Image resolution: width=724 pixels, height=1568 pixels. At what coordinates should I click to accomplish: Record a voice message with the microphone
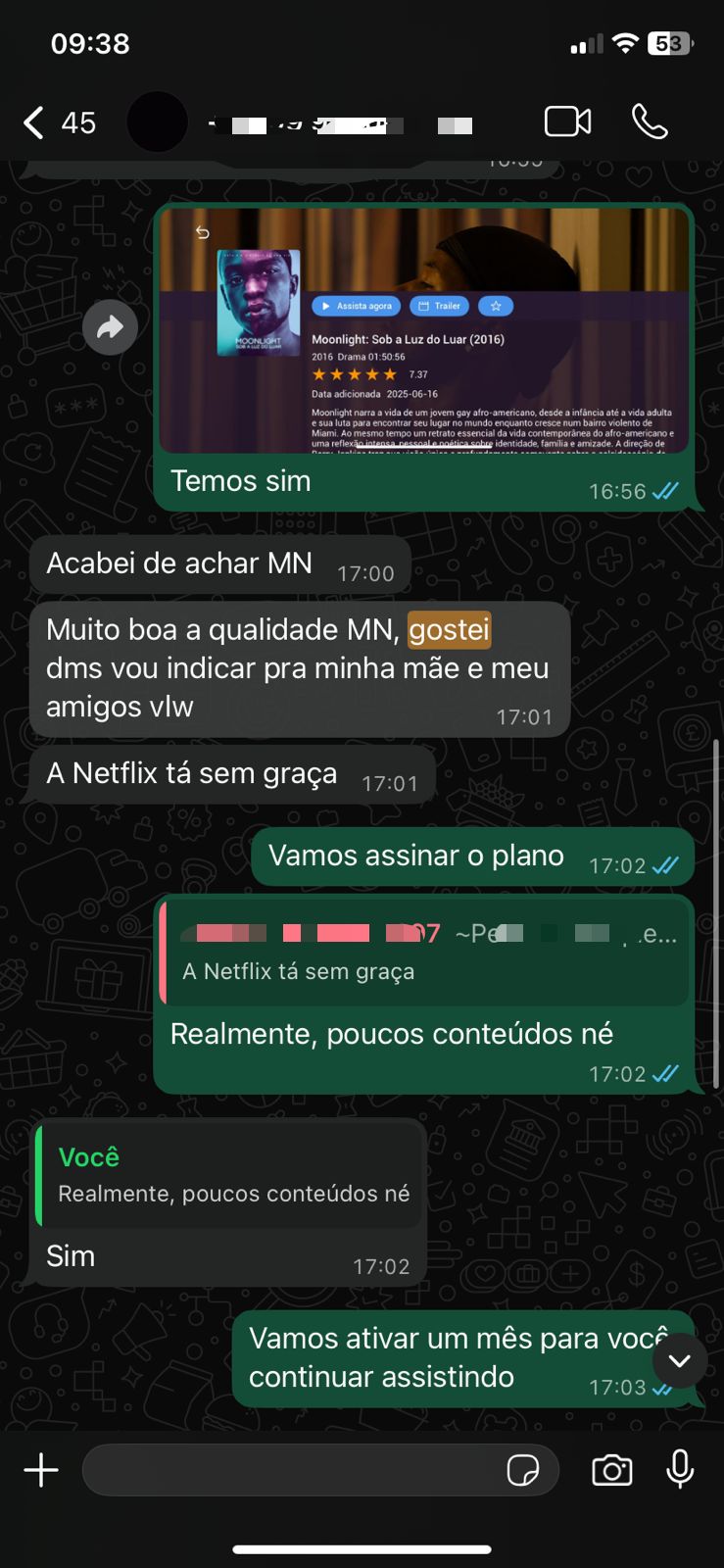click(680, 1470)
